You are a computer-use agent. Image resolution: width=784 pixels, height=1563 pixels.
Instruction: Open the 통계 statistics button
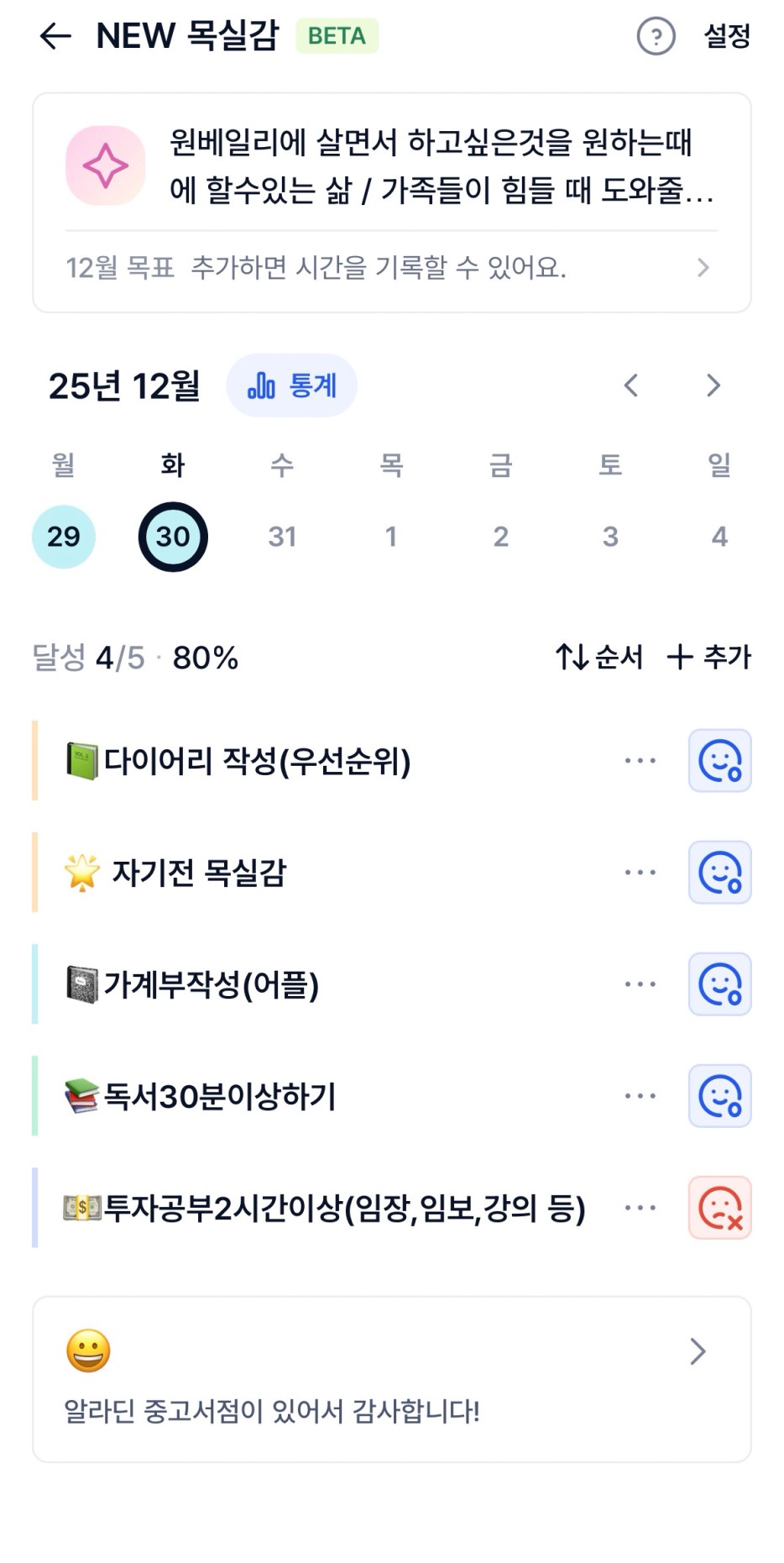pyautogui.click(x=291, y=386)
